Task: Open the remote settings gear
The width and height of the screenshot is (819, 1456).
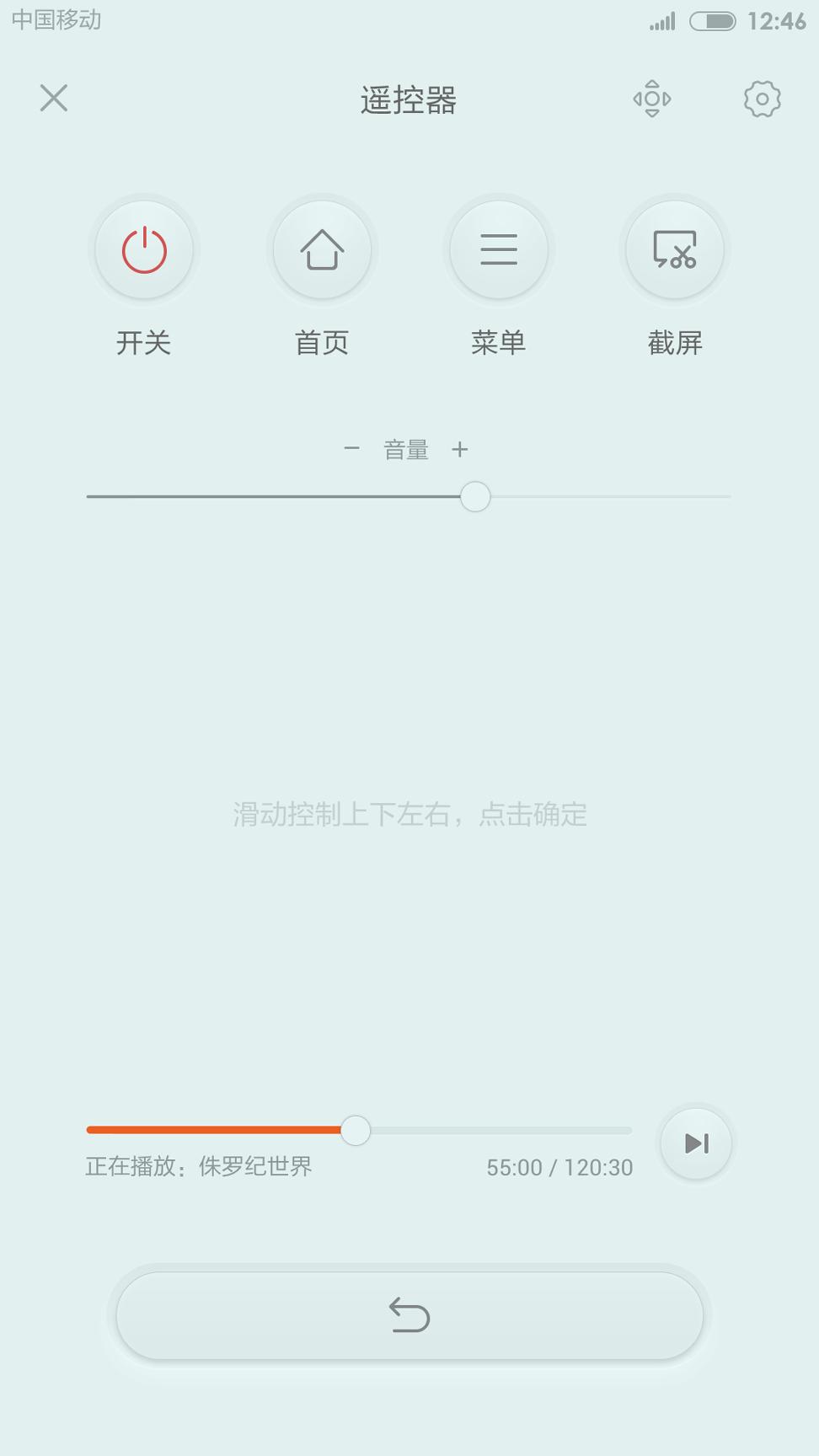Action: (x=762, y=99)
